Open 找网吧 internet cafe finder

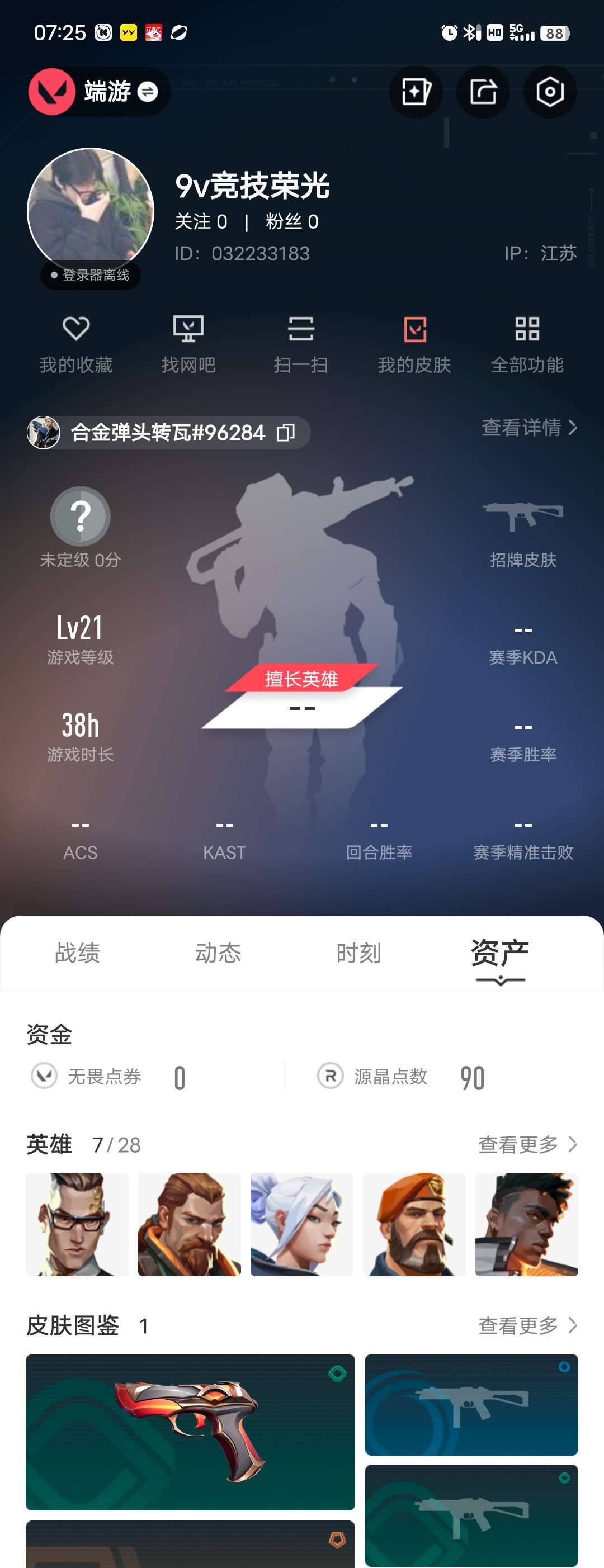pyautogui.click(x=188, y=344)
